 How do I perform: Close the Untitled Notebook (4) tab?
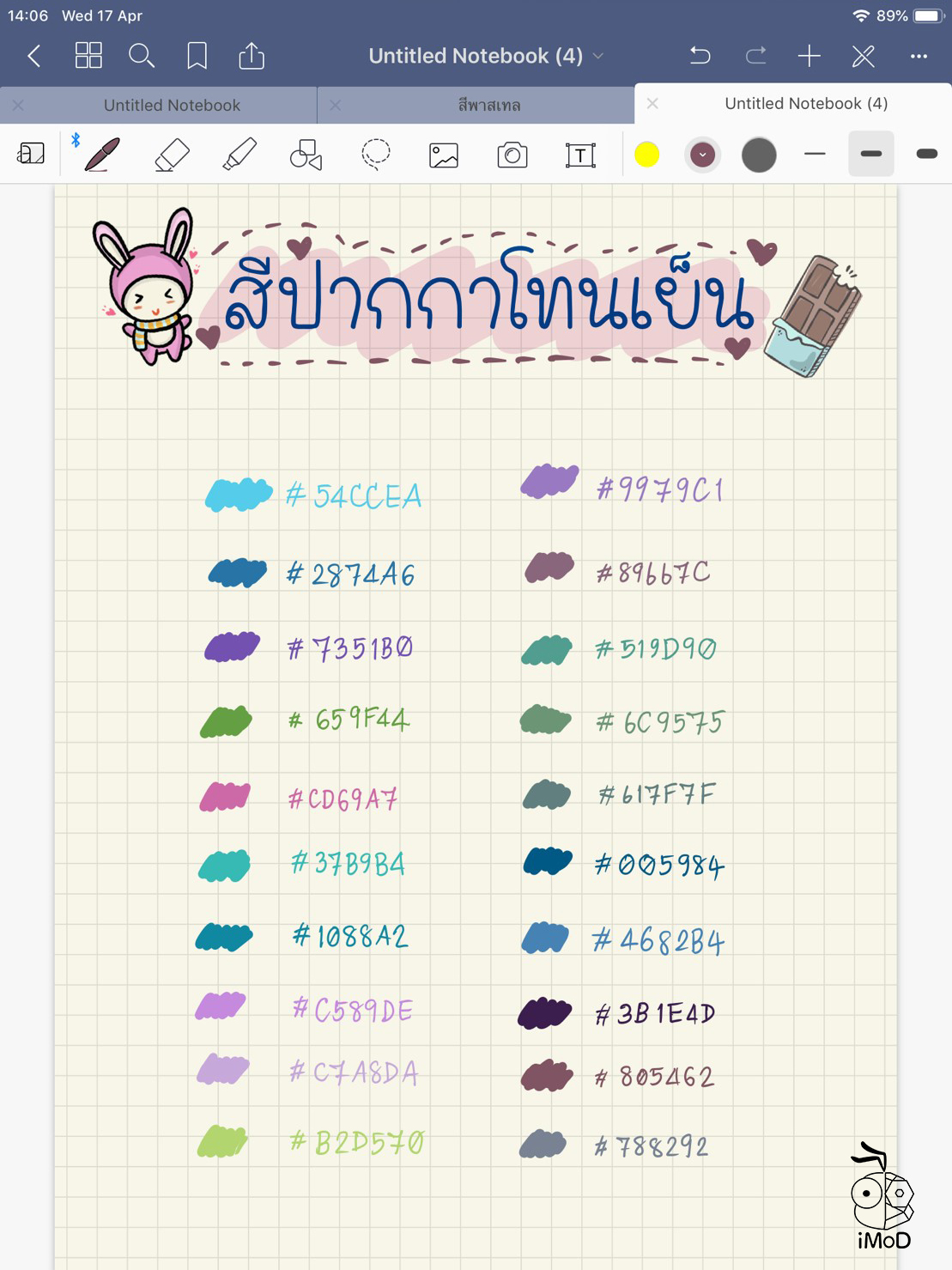click(x=652, y=104)
